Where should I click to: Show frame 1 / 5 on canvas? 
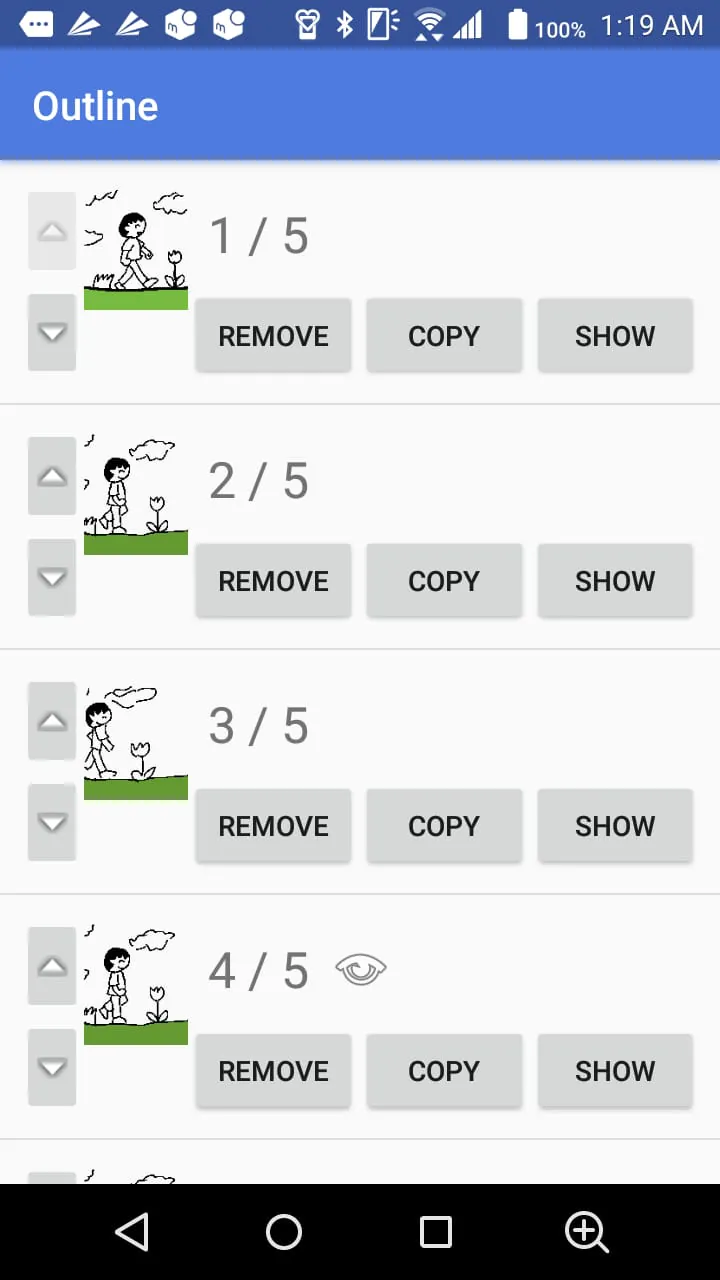point(614,335)
